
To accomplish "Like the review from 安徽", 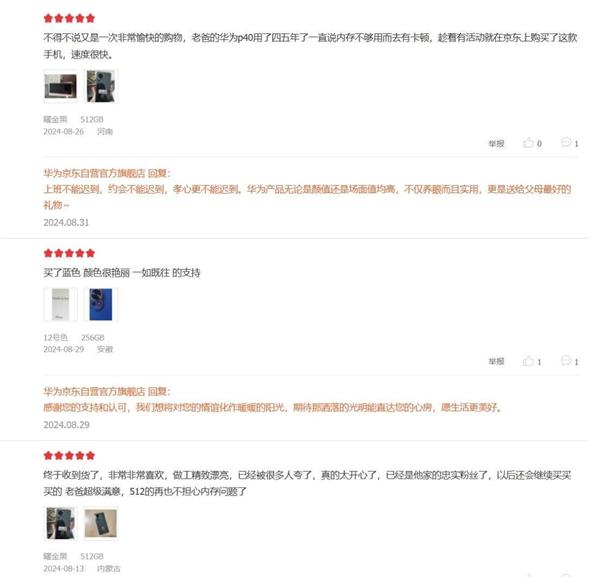I will click(x=532, y=362).
